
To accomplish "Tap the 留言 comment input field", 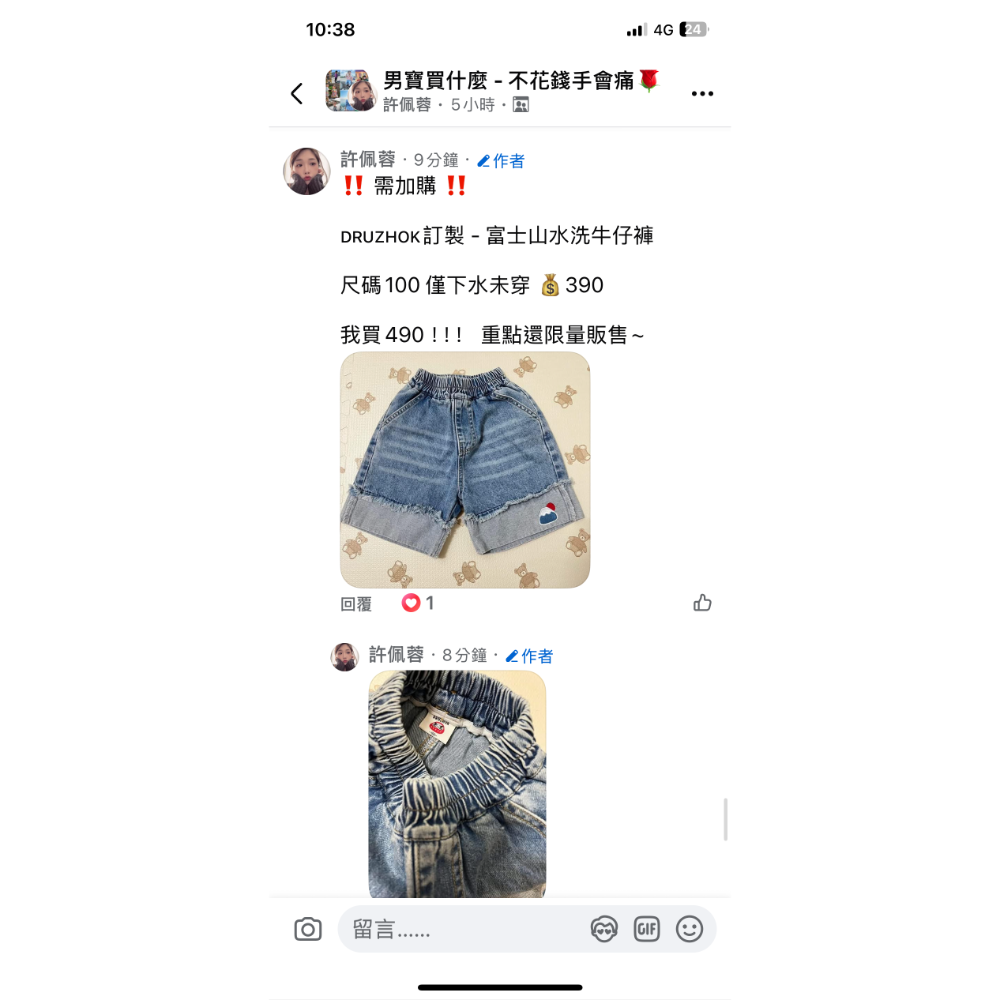I will (460, 930).
